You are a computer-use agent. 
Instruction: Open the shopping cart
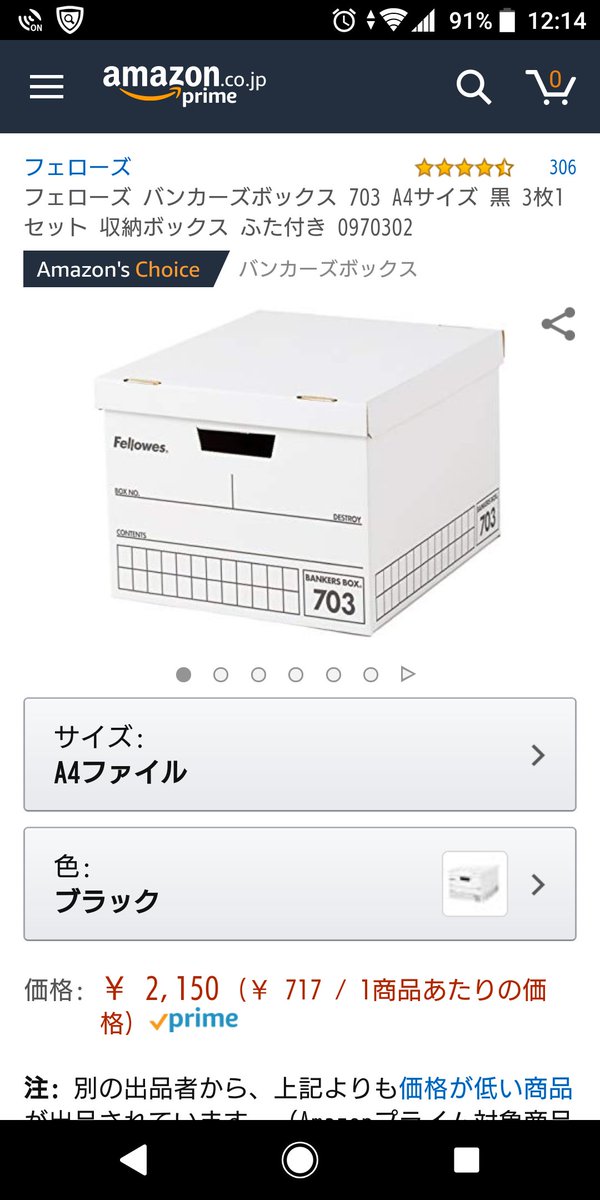[550, 86]
